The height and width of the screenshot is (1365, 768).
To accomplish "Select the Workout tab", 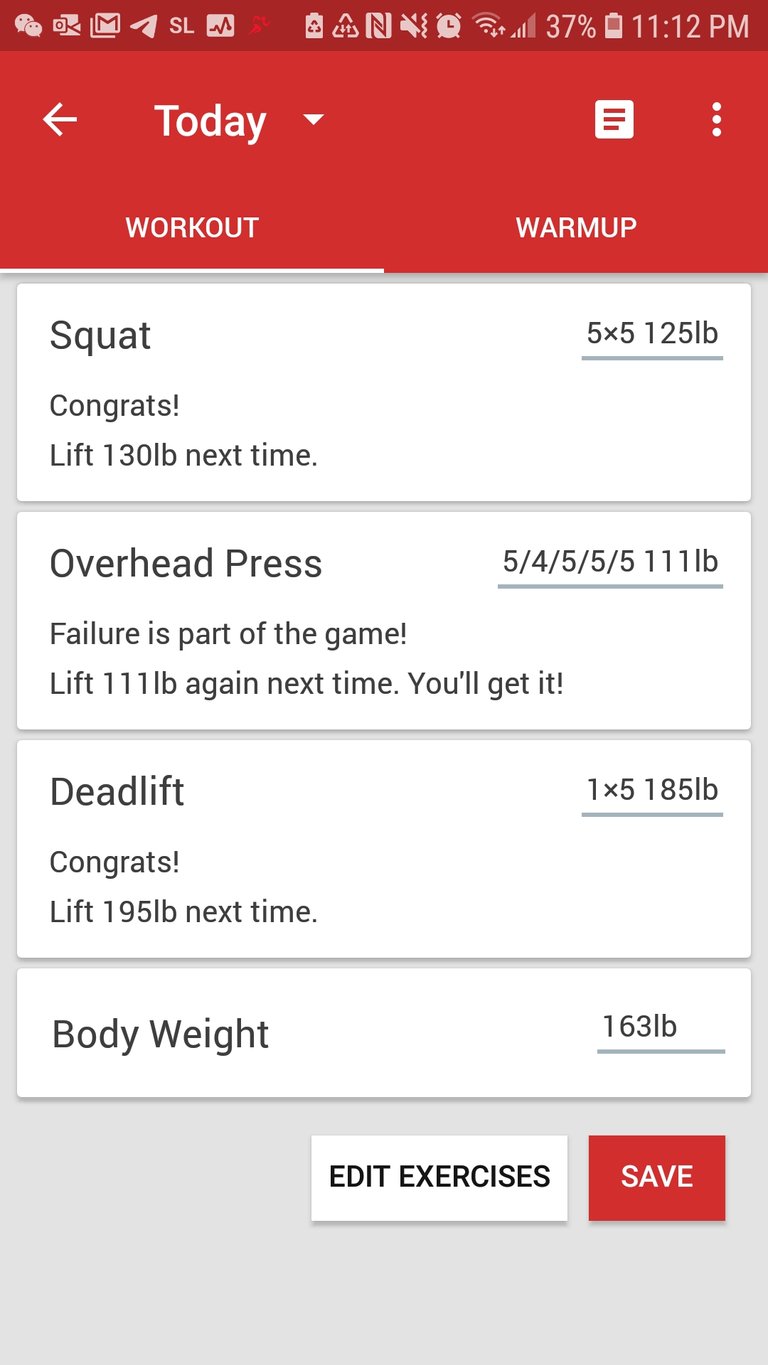I will [192, 227].
